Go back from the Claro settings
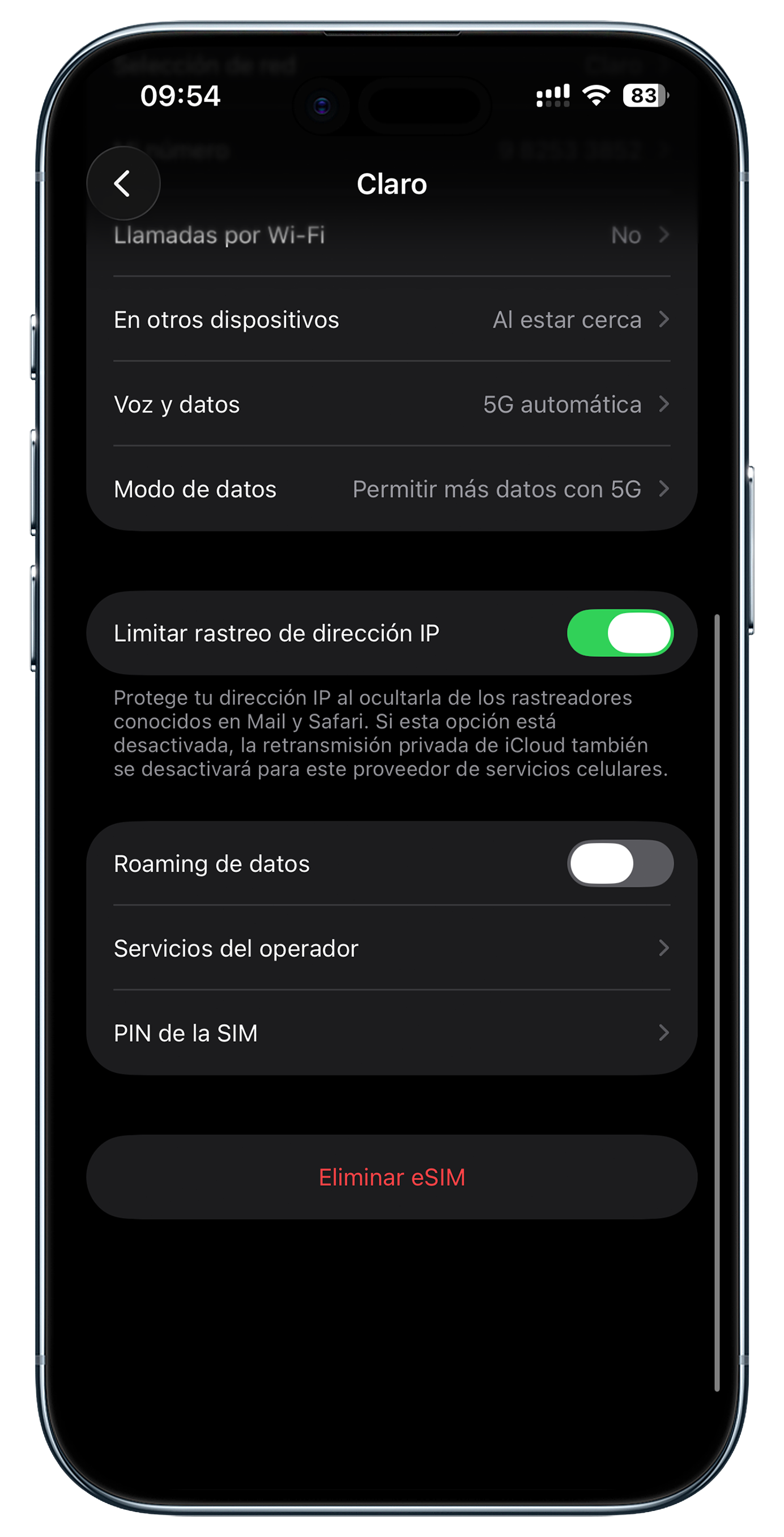Image resolution: width=784 pixels, height=1537 pixels. pos(123,183)
